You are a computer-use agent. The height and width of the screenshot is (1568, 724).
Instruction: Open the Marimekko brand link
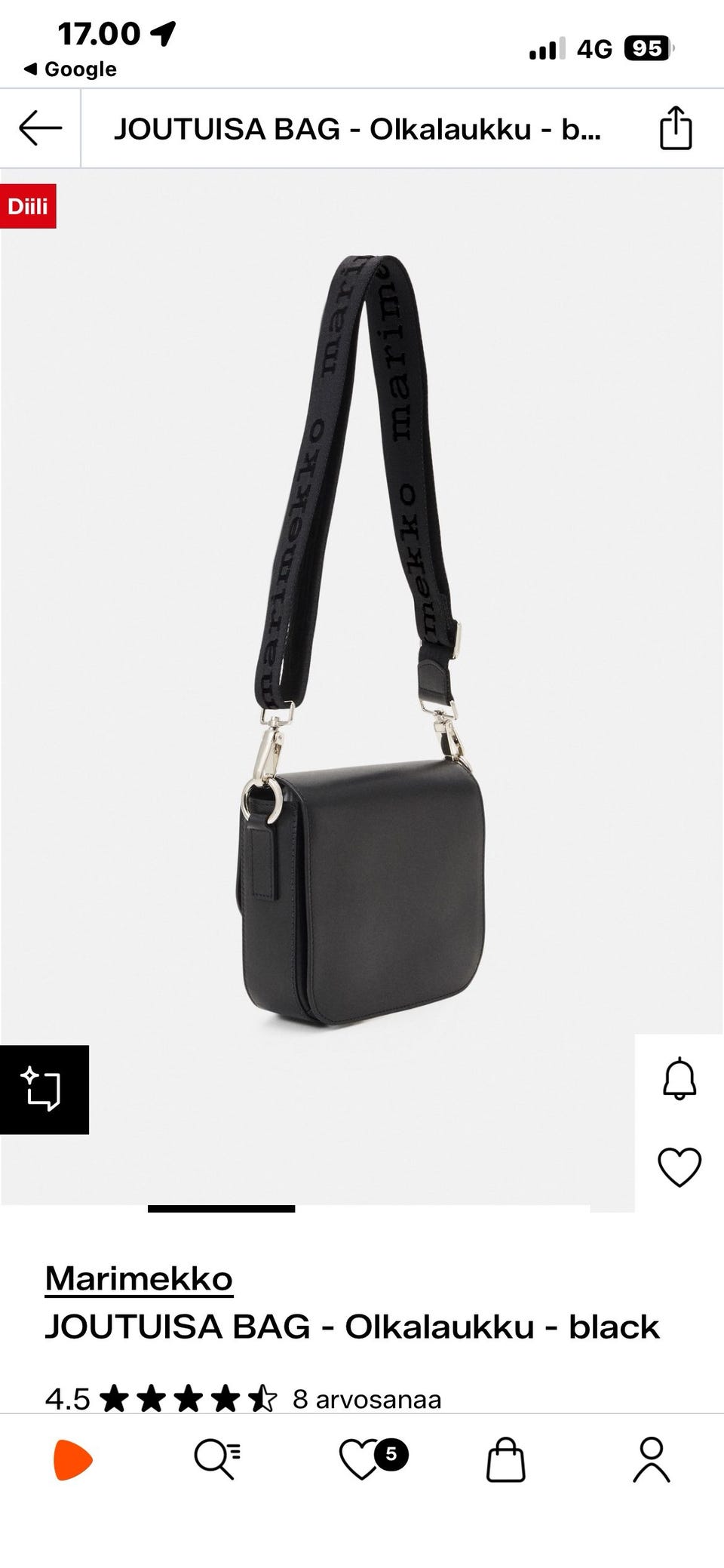pos(139,1278)
